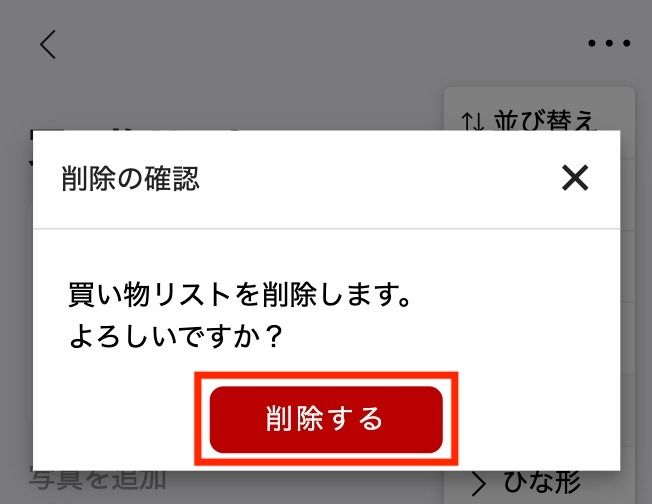
Task: Close the 削除の確認 dialog
Action: pyautogui.click(x=575, y=179)
